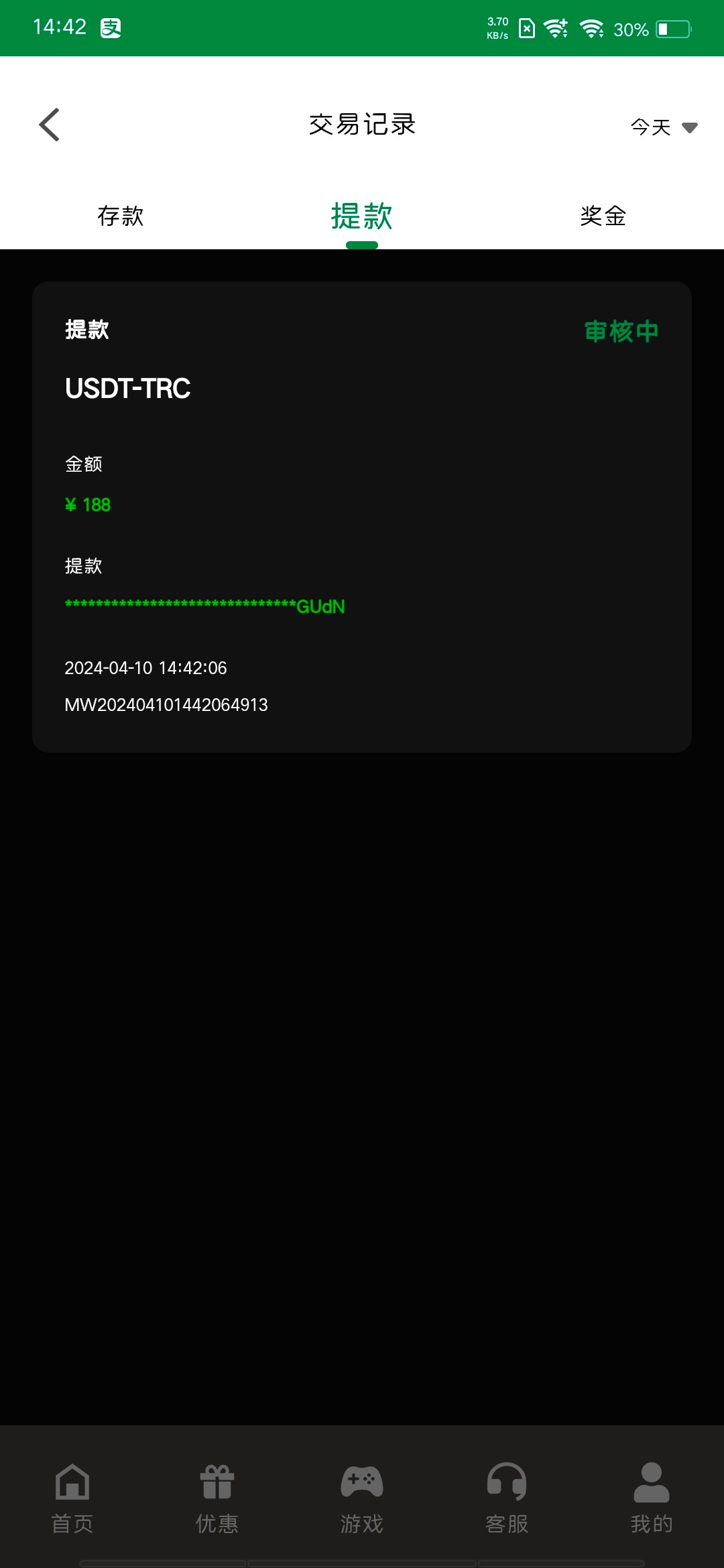Open the 今天 date filter dropdown
Viewport: 724px width, 1568px height.
(663, 127)
